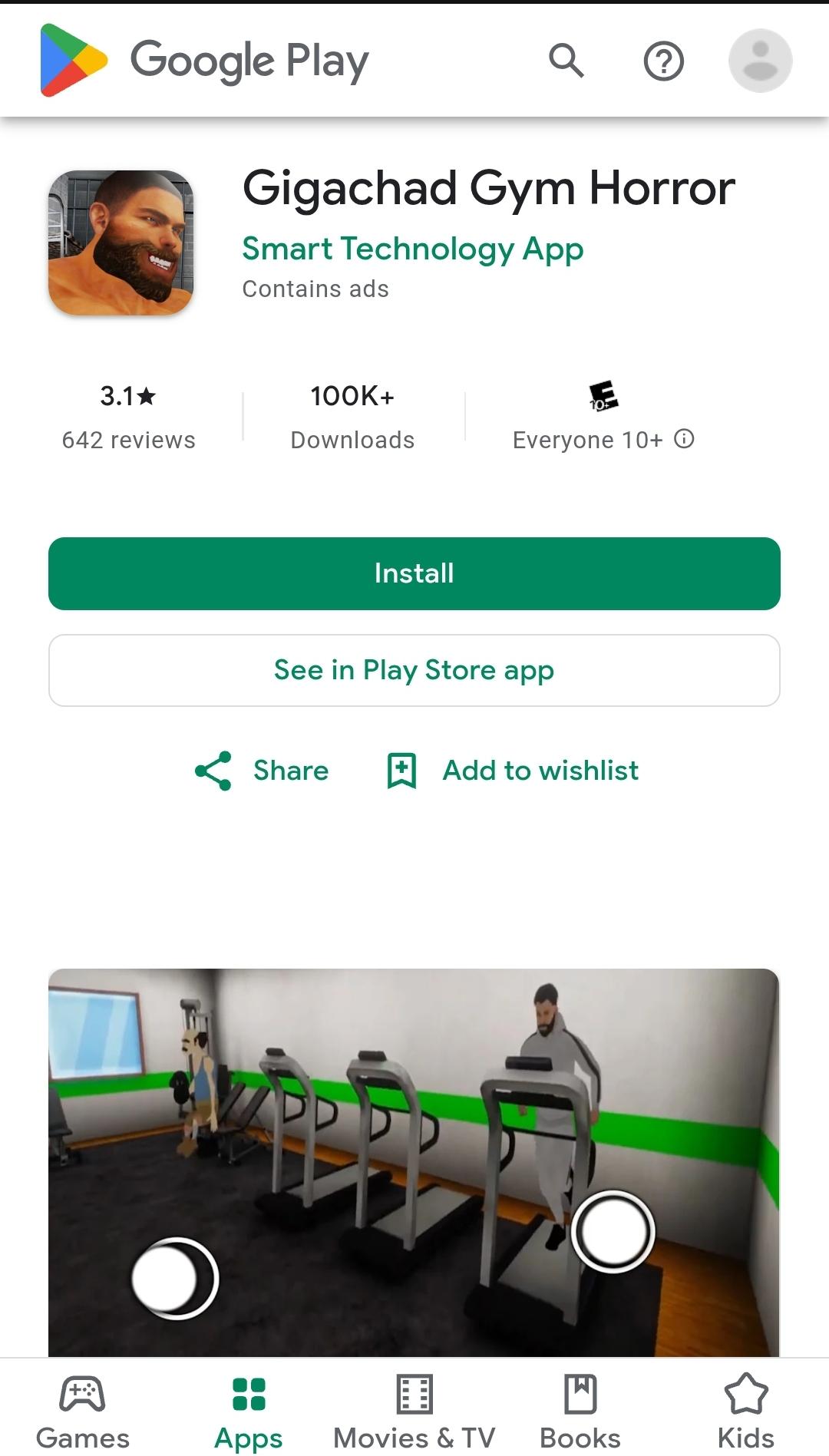The image size is (829, 1456).
Task: Open the help icon
Action: click(x=663, y=61)
